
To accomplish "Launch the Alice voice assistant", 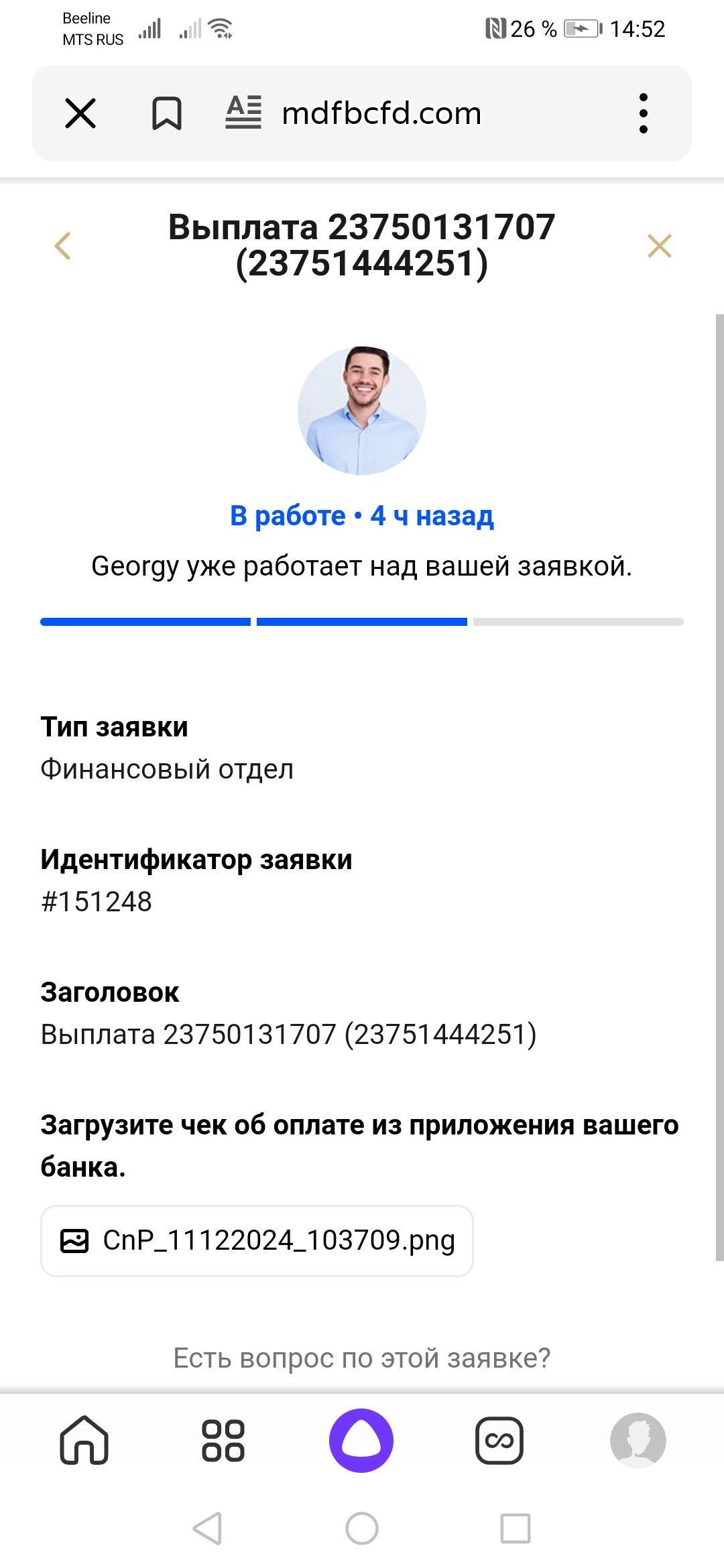I will pyautogui.click(x=361, y=1440).
